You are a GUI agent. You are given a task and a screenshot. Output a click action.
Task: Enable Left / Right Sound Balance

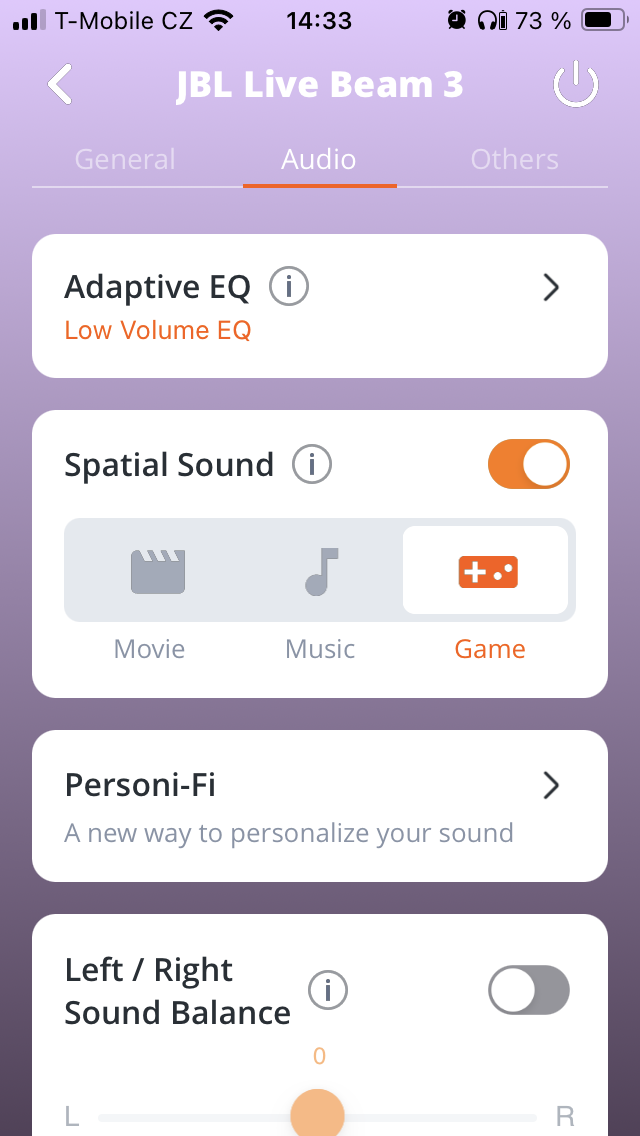point(528,991)
